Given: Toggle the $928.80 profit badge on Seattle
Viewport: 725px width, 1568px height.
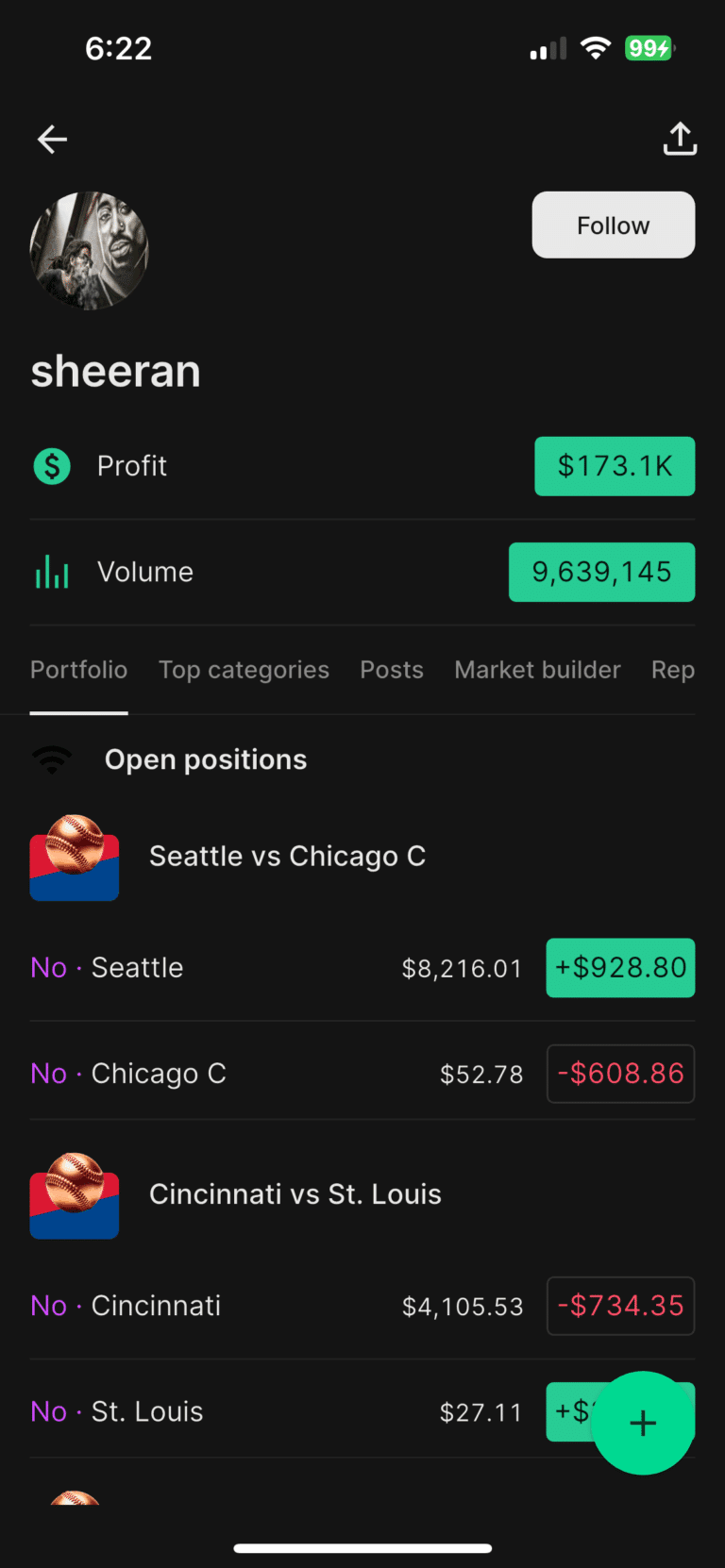Looking at the screenshot, I should 620,967.
